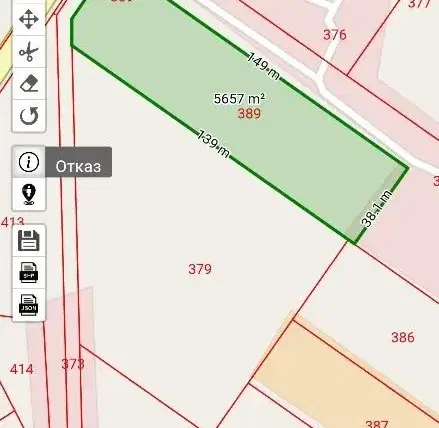Tap the circular arrow undo button
The height and width of the screenshot is (428, 439).
[x=29, y=116]
